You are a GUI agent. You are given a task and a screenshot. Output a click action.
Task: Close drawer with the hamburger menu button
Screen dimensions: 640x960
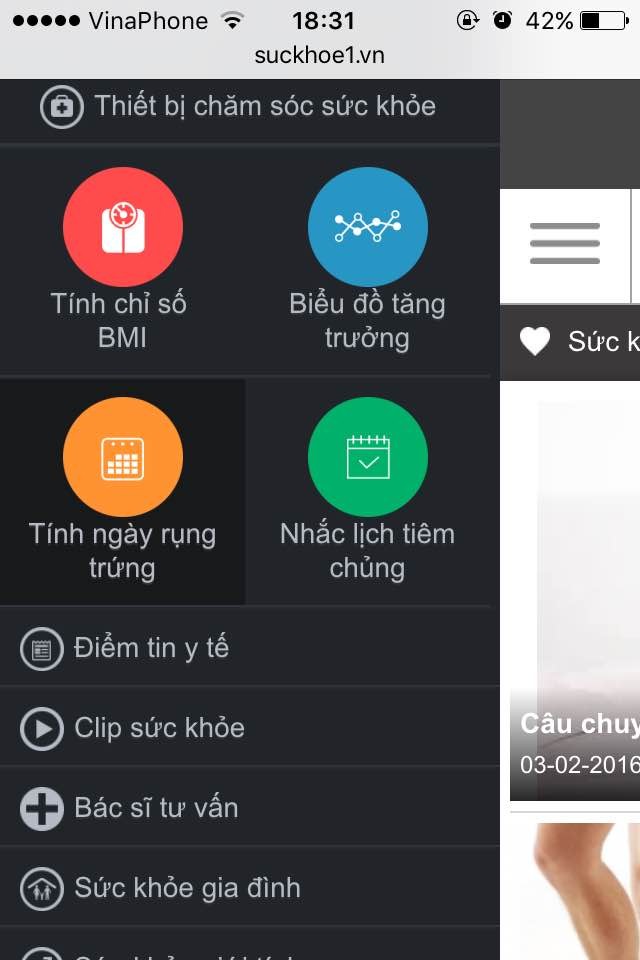coord(565,243)
